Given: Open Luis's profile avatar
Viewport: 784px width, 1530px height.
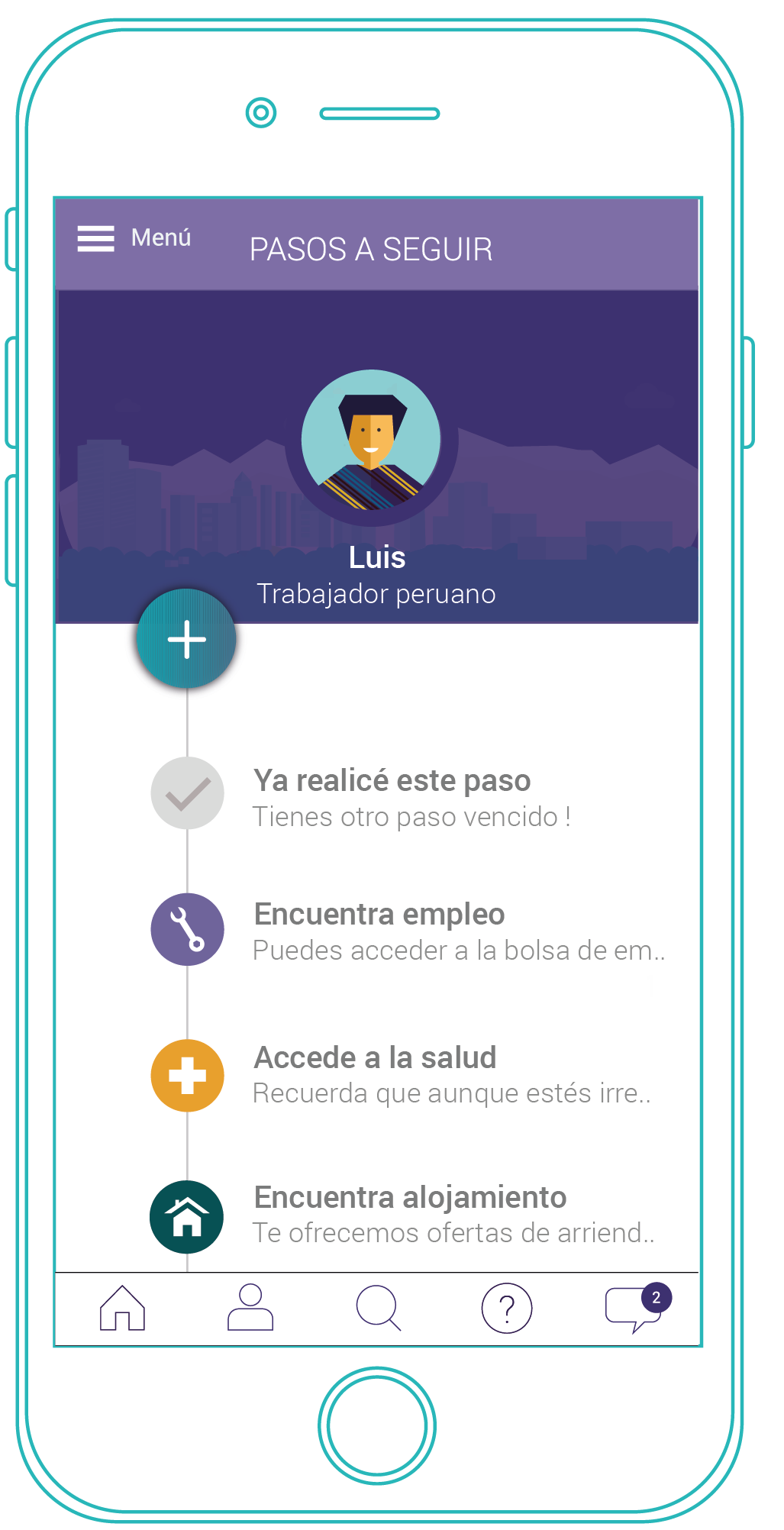Looking at the screenshot, I should coord(371,441).
